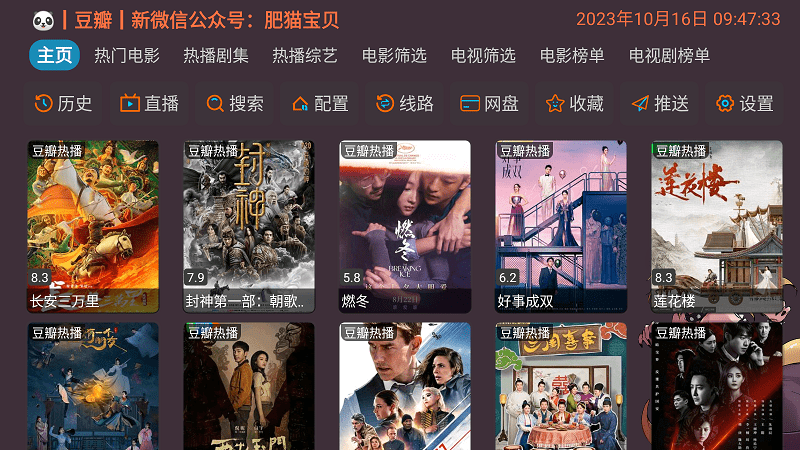Open the 配置 source configuration
Screen dimensions: 800x450
320,103
